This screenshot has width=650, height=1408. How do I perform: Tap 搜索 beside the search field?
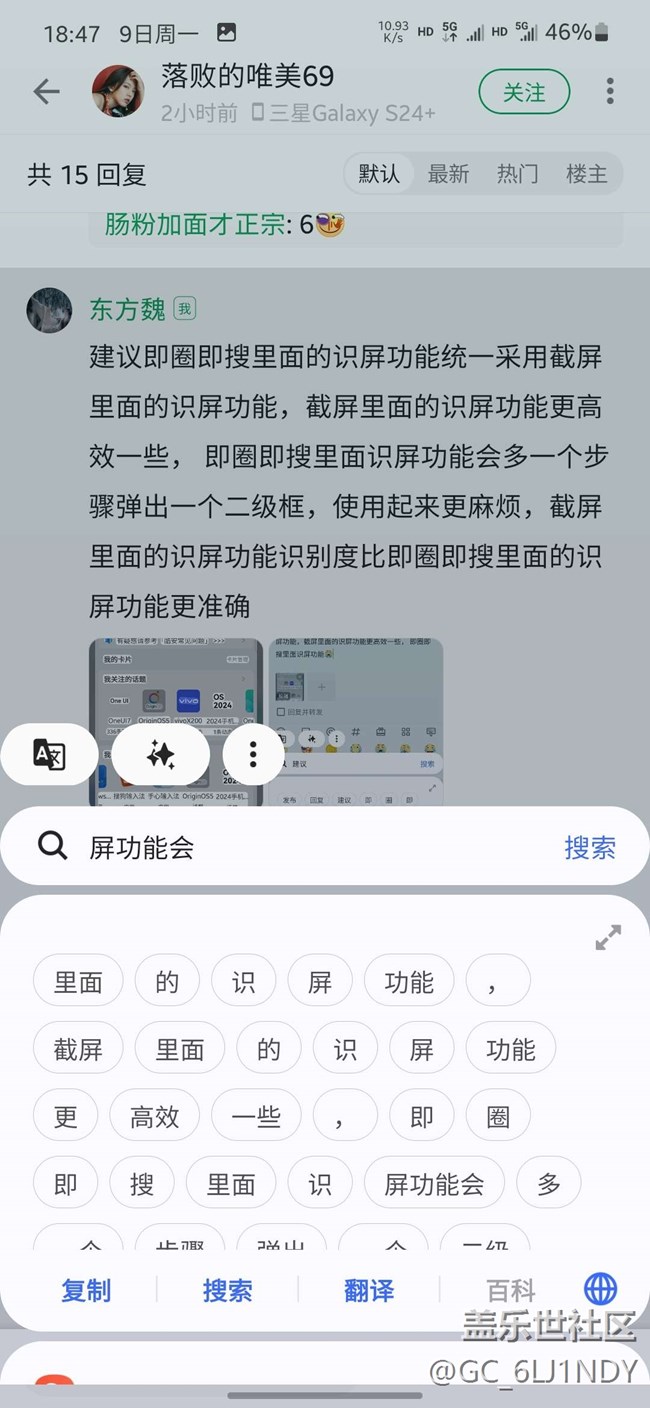click(x=590, y=848)
